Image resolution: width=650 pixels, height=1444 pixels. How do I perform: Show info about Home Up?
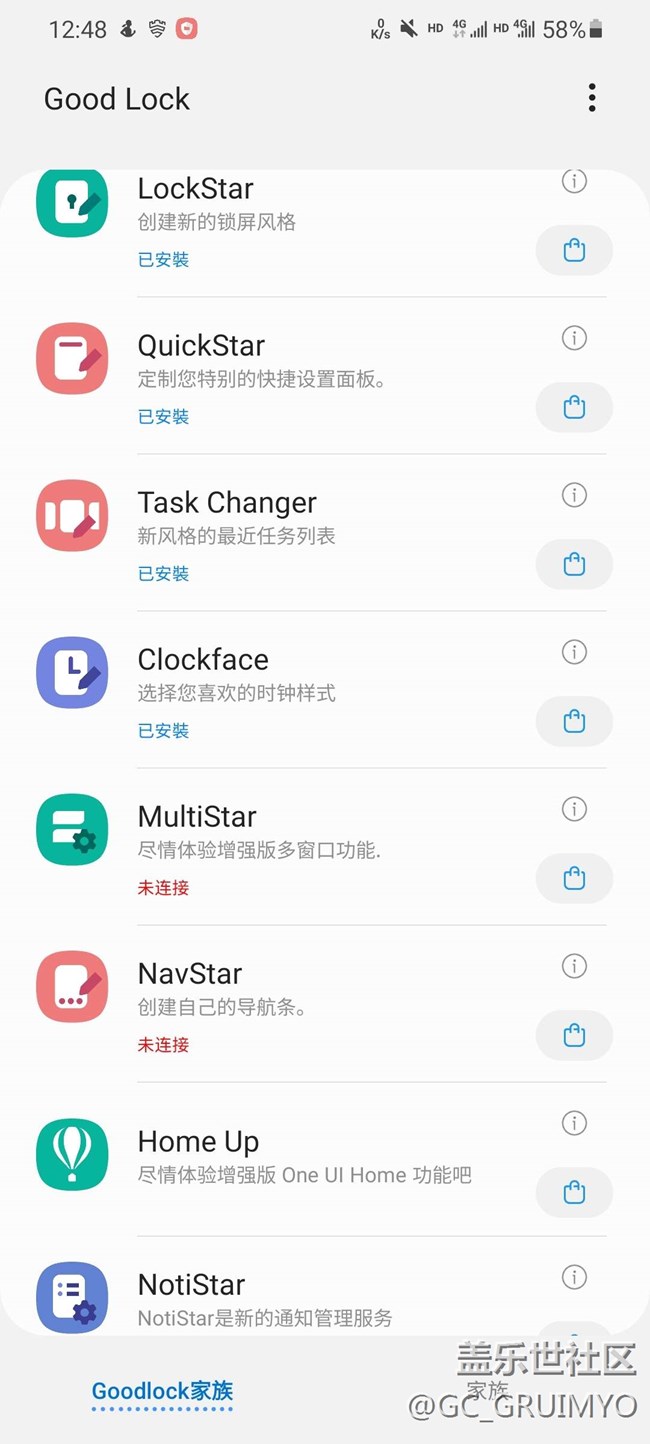pos(574,1123)
